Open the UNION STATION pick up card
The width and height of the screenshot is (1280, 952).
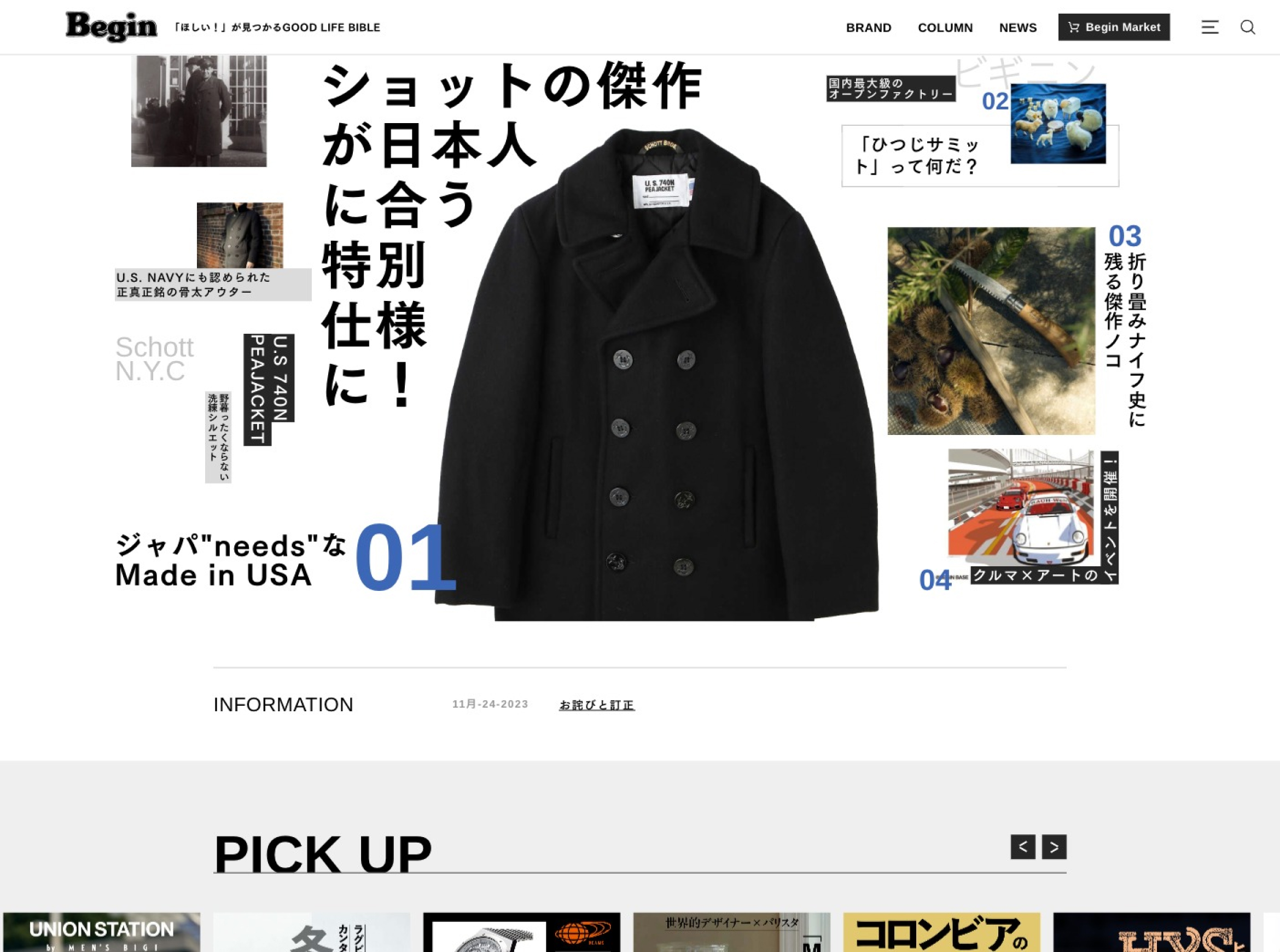101,932
